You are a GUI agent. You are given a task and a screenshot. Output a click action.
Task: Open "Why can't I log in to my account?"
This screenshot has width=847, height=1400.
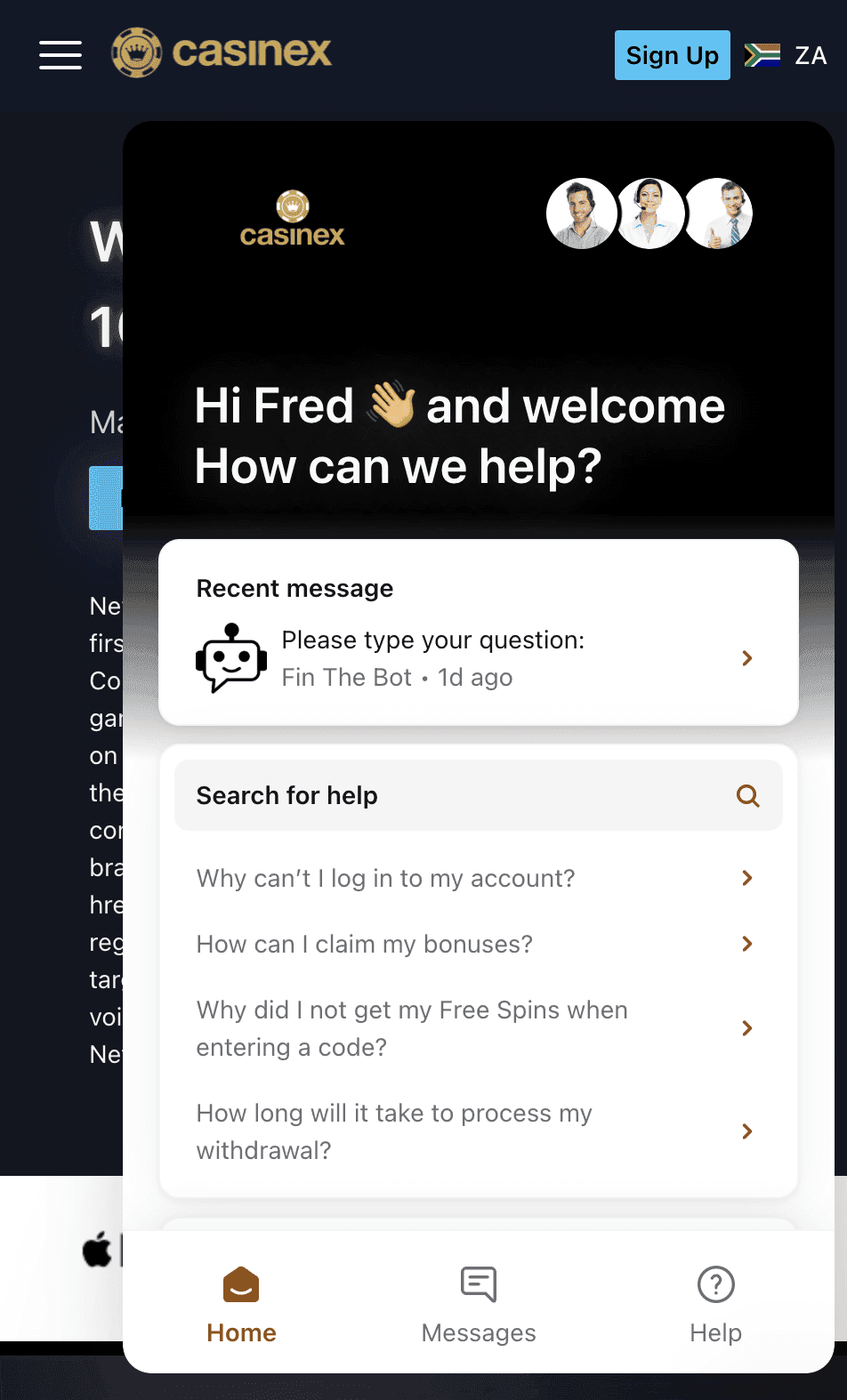click(x=478, y=879)
